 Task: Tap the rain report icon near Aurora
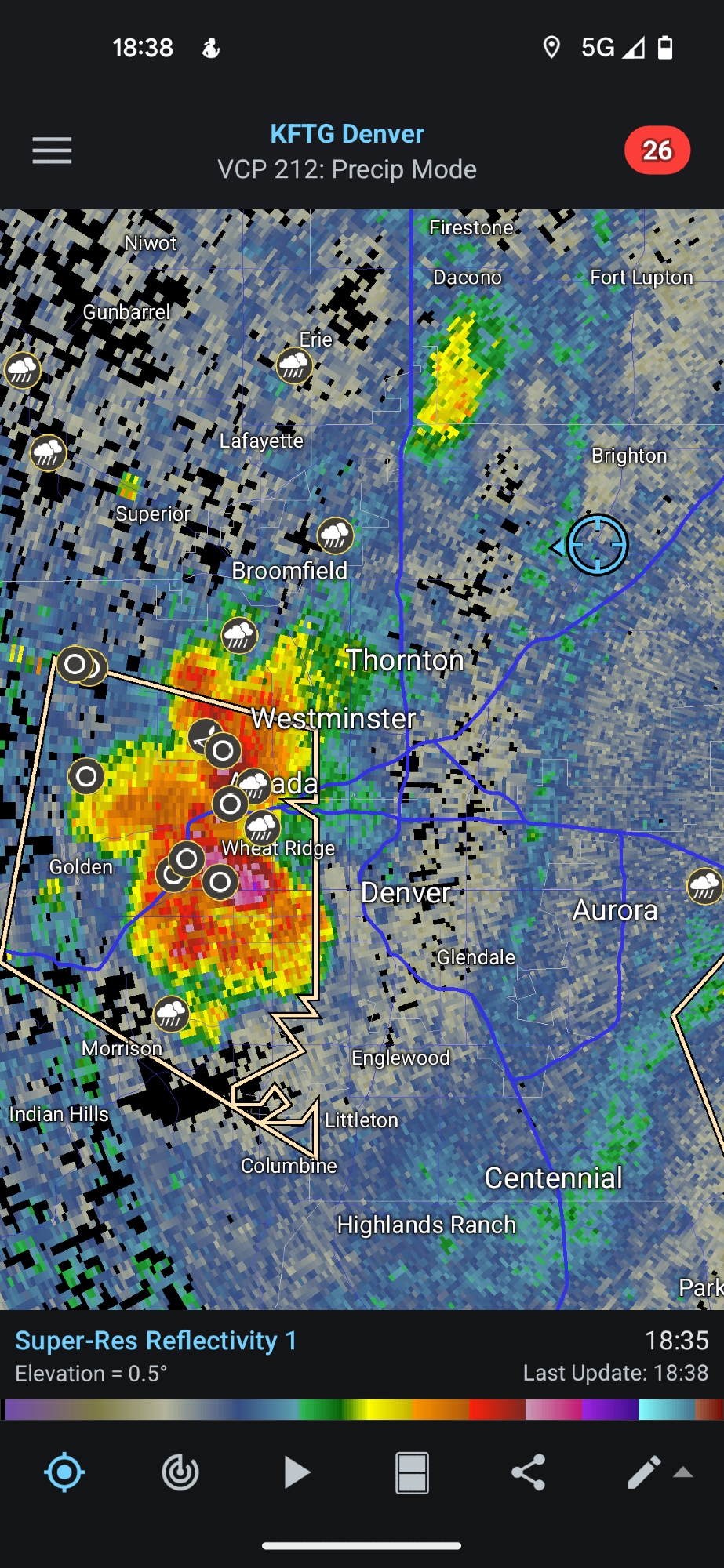[x=704, y=886]
